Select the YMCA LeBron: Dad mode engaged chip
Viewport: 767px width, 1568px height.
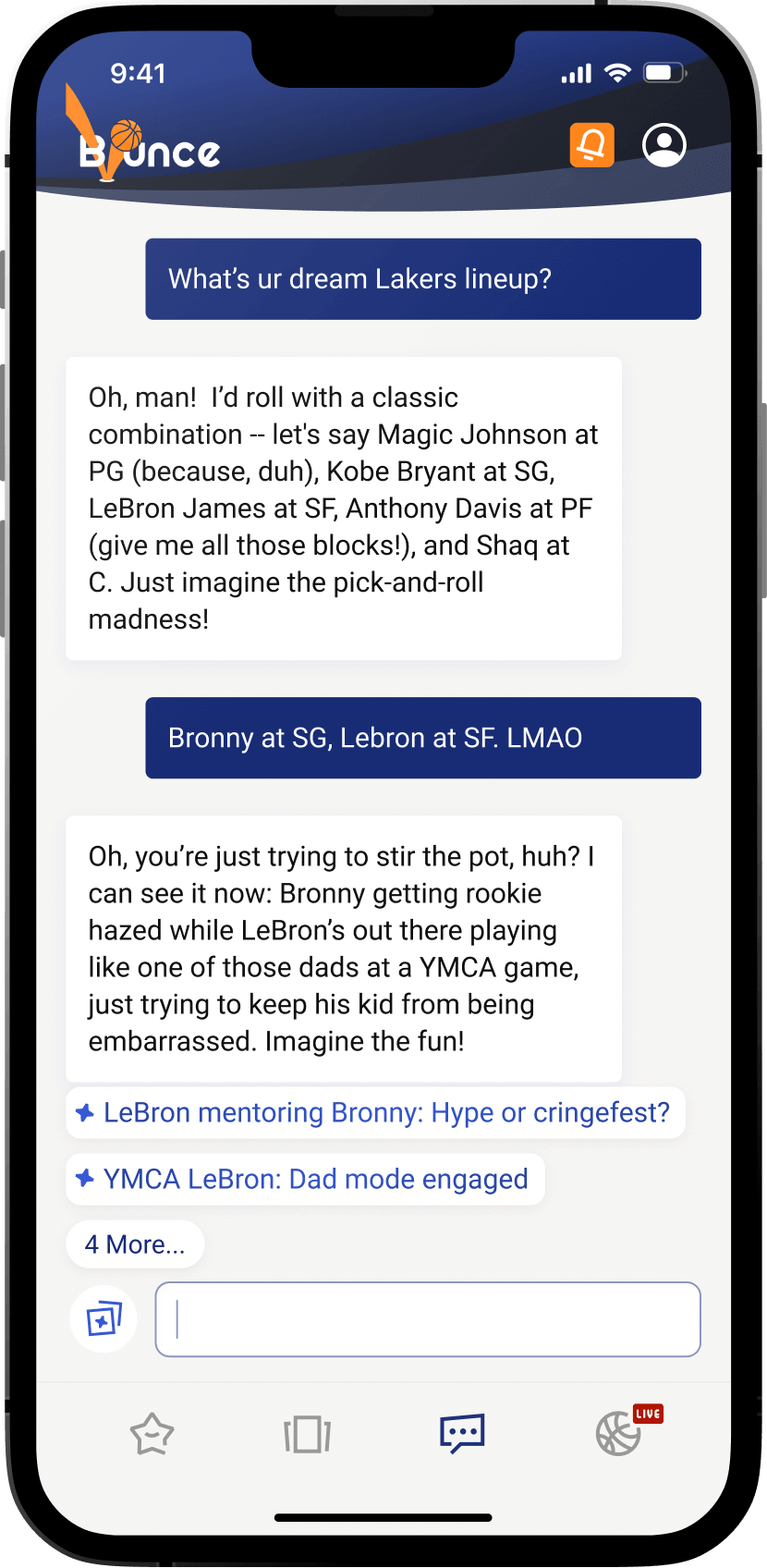[x=305, y=1179]
